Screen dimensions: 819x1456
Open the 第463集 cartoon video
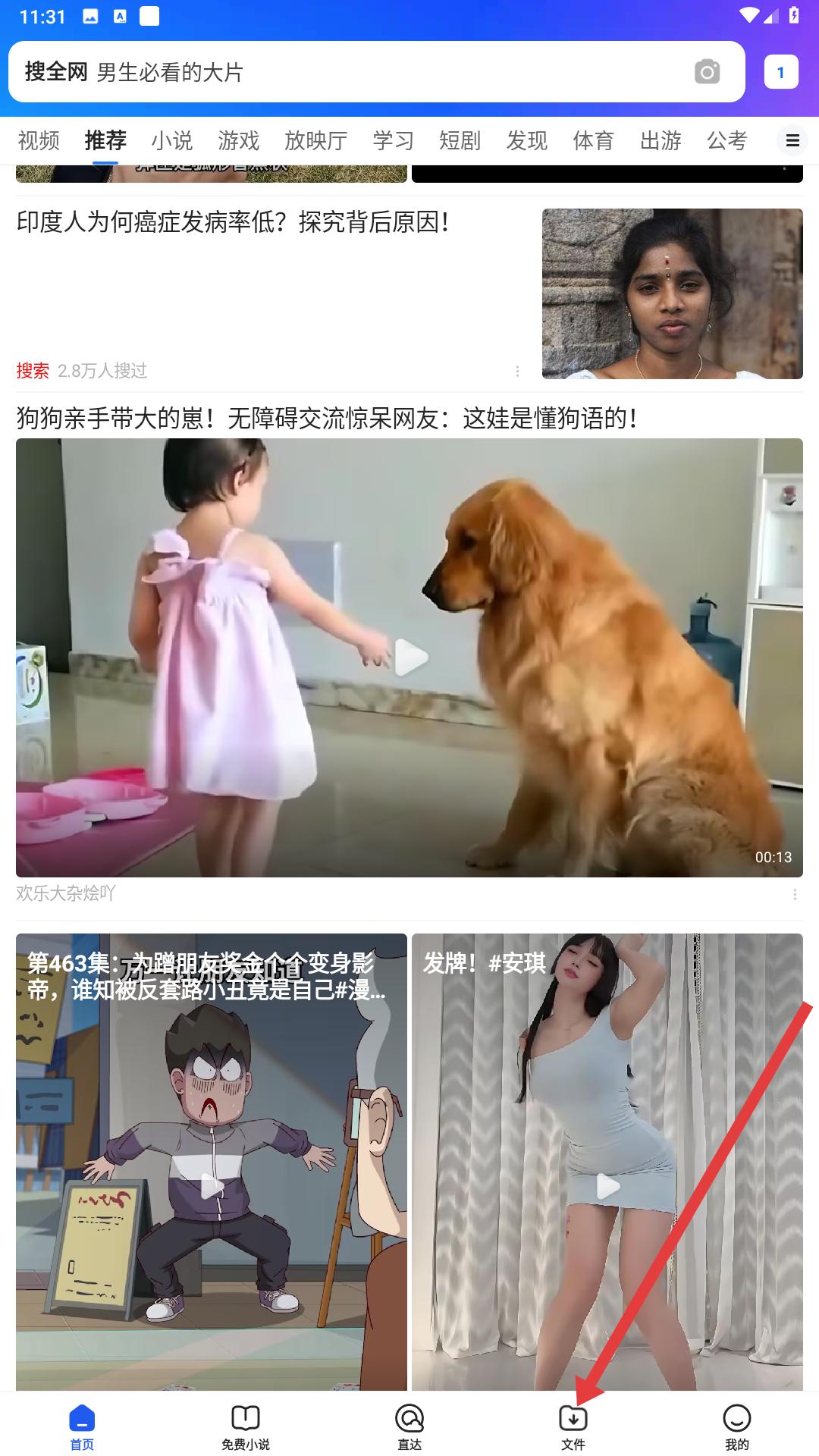tap(212, 1160)
